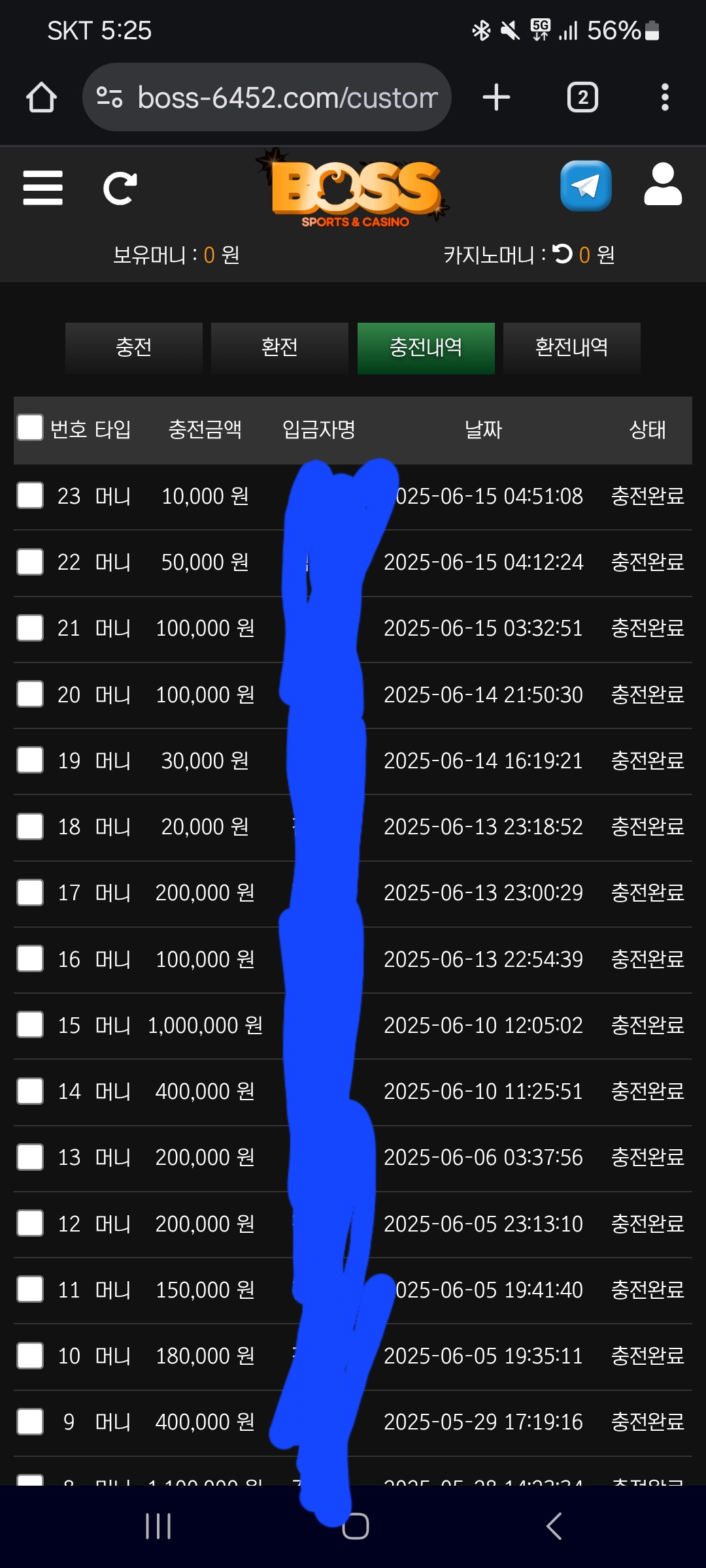Open the browser tab switcher
The height and width of the screenshot is (1568, 706).
tap(582, 97)
